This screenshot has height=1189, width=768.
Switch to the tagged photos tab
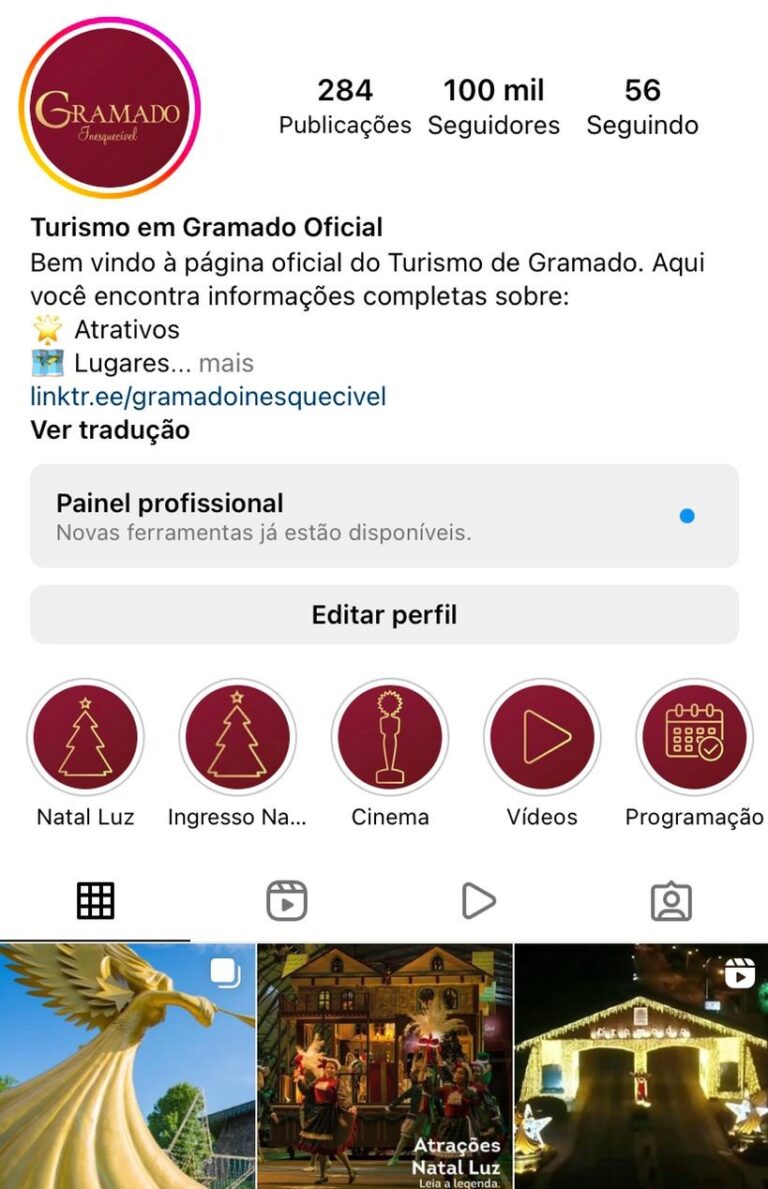tap(671, 901)
